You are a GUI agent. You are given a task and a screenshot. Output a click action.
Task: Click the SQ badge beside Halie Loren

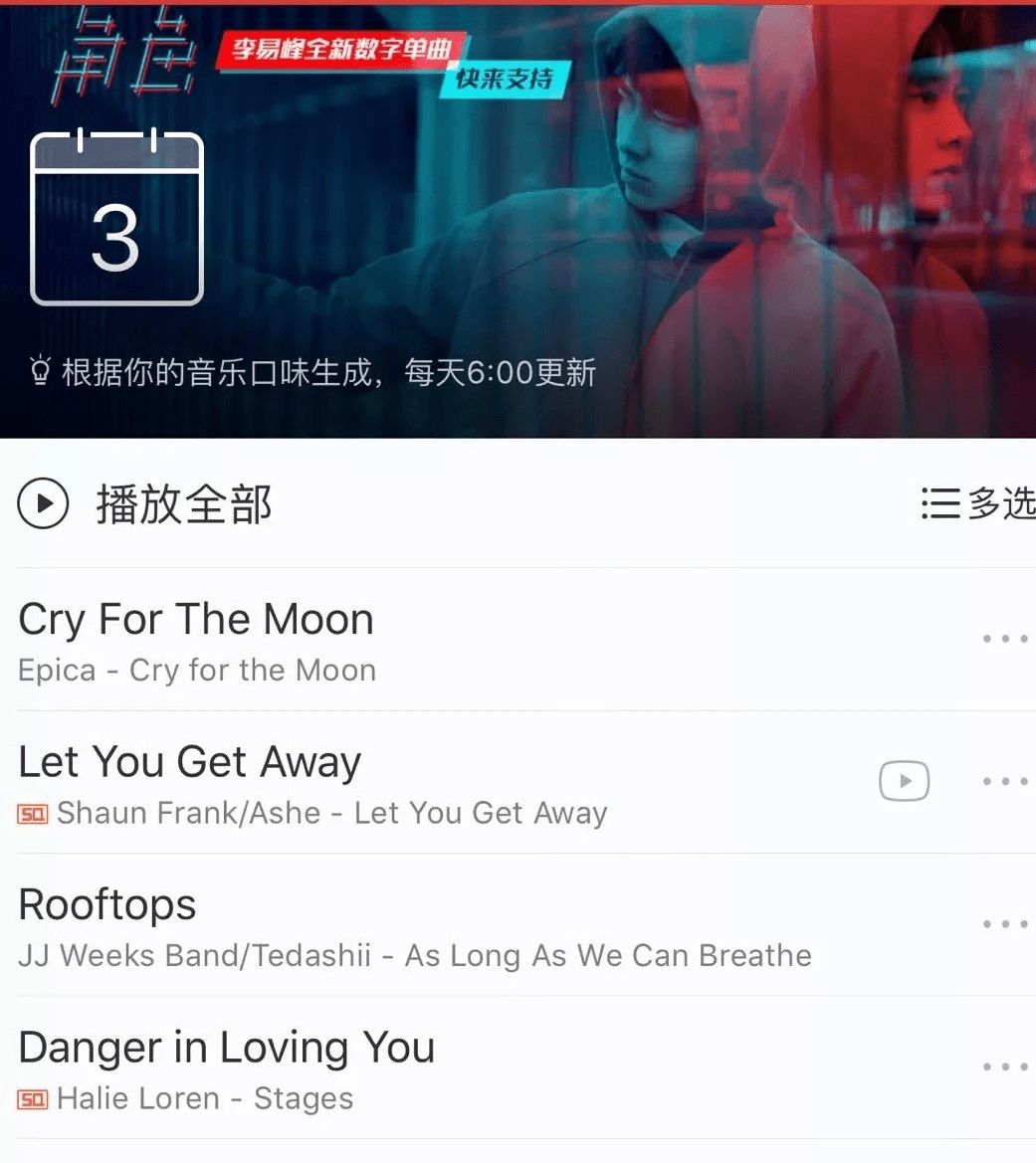[x=31, y=1099]
